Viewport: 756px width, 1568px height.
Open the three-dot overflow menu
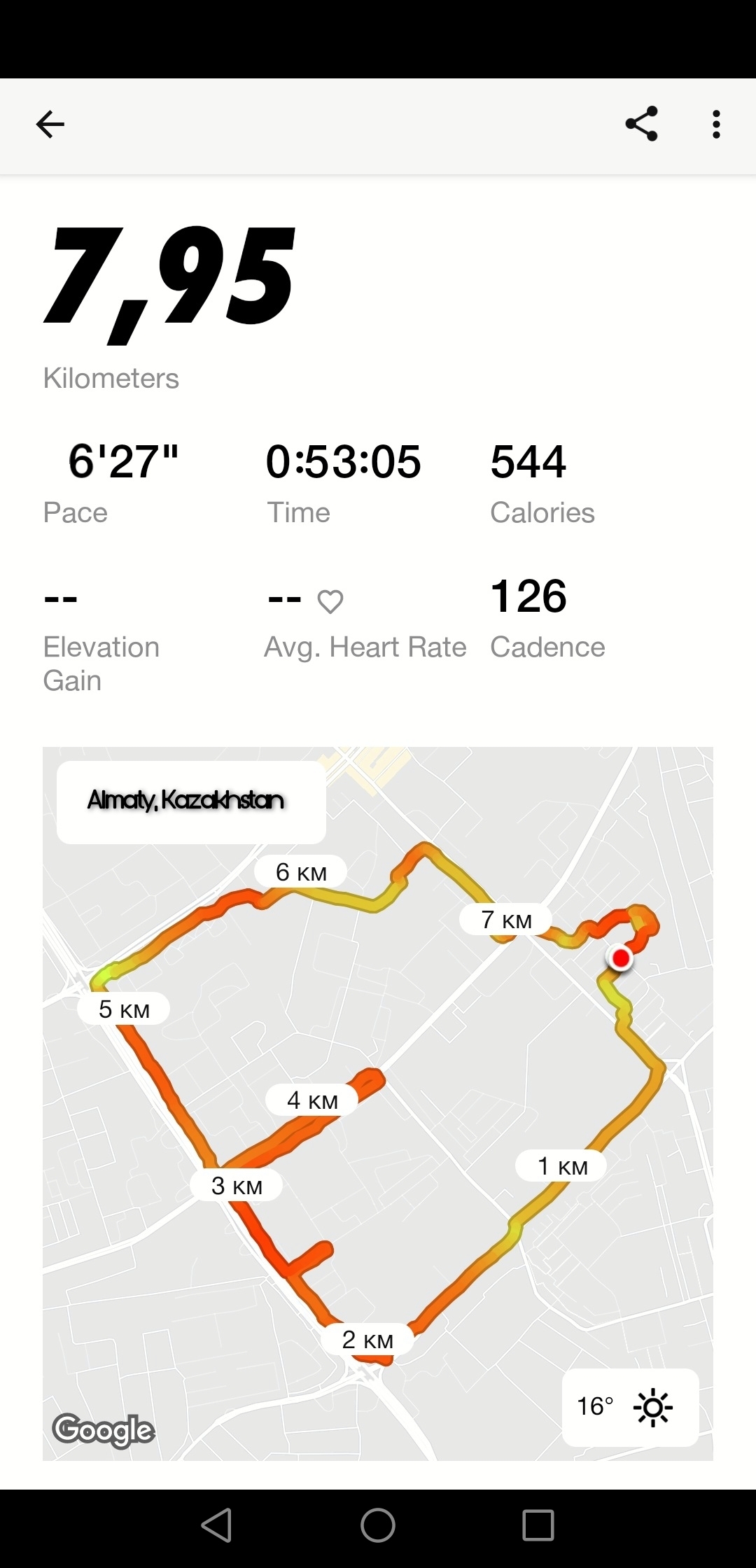click(x=715, y=125)
